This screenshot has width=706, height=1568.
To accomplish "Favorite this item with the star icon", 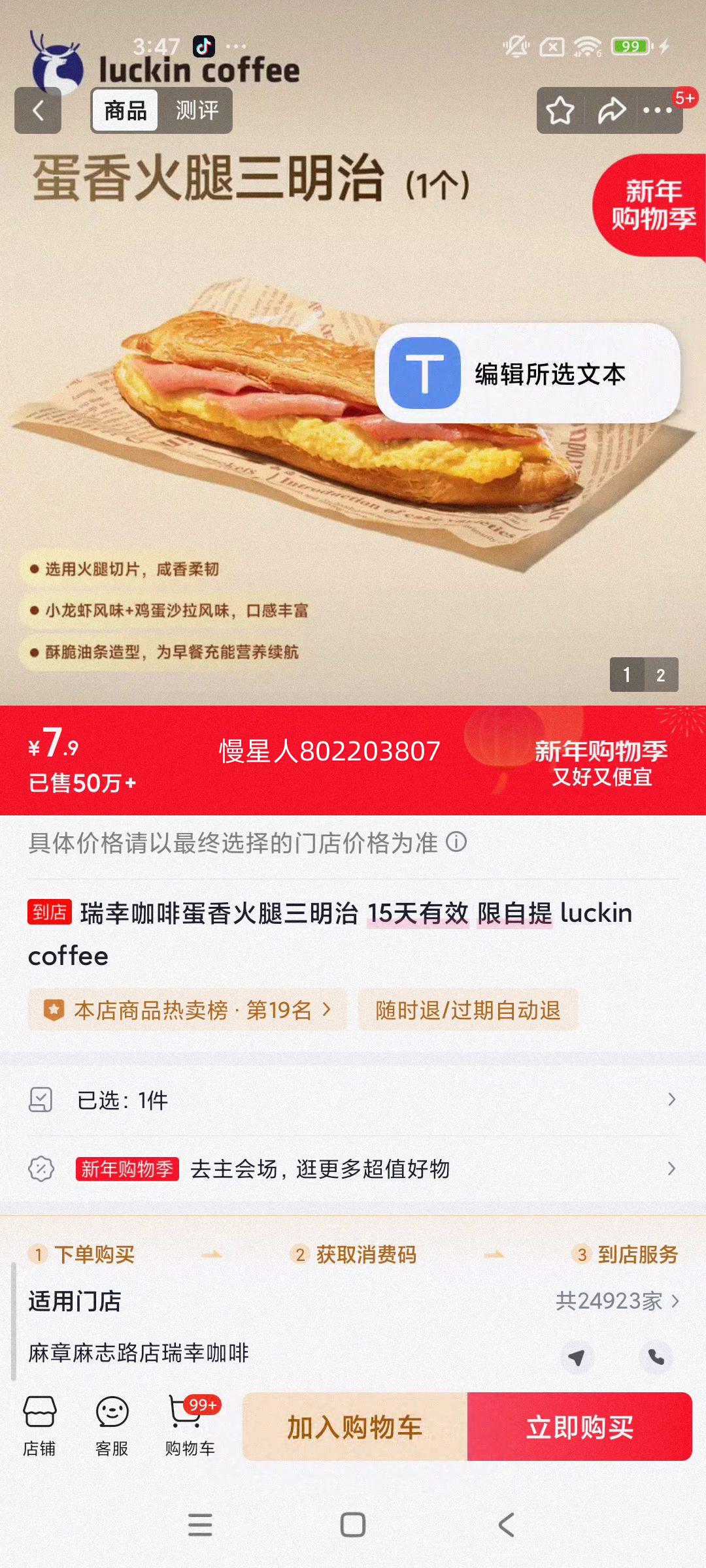I will [x=561, y=111].
